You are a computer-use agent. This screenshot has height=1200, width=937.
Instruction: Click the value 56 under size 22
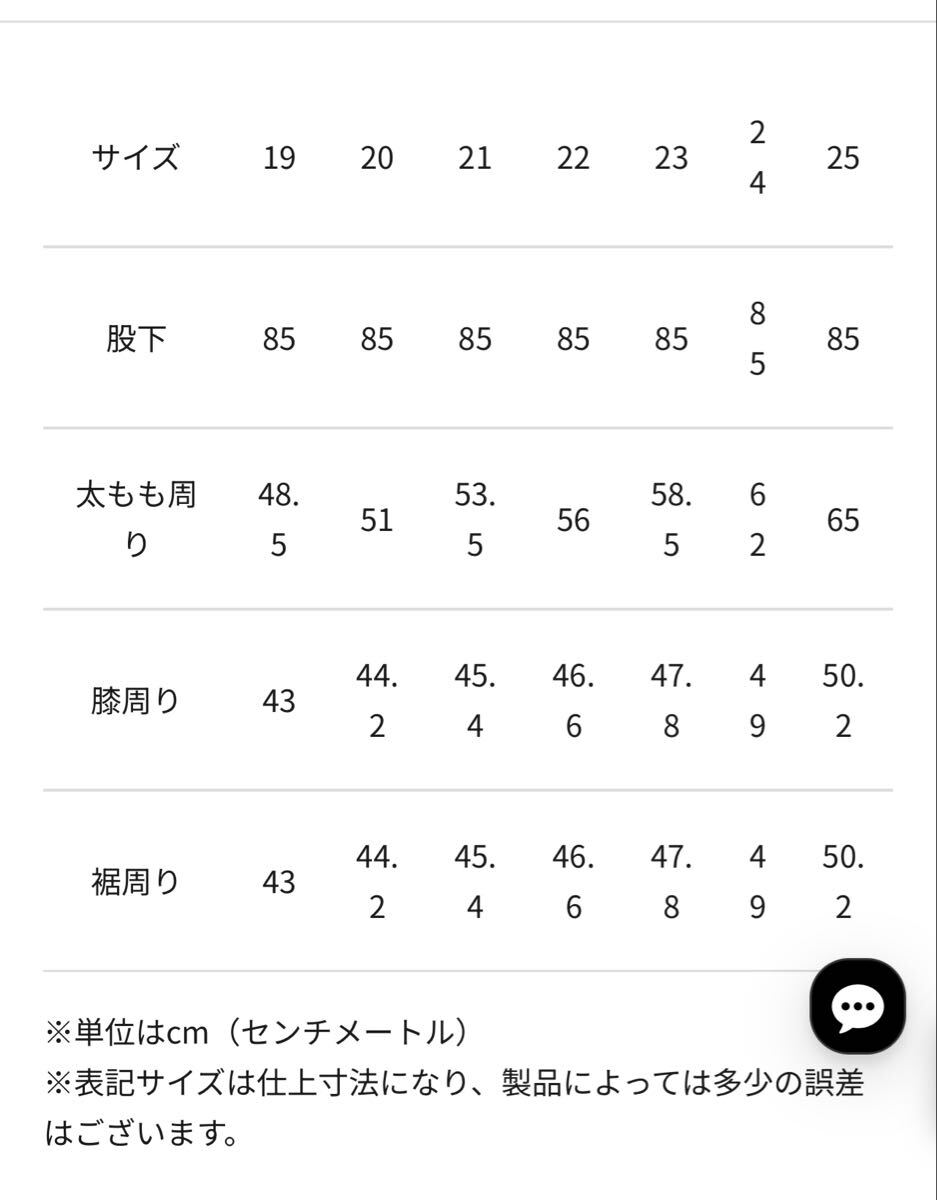point(571,519)
